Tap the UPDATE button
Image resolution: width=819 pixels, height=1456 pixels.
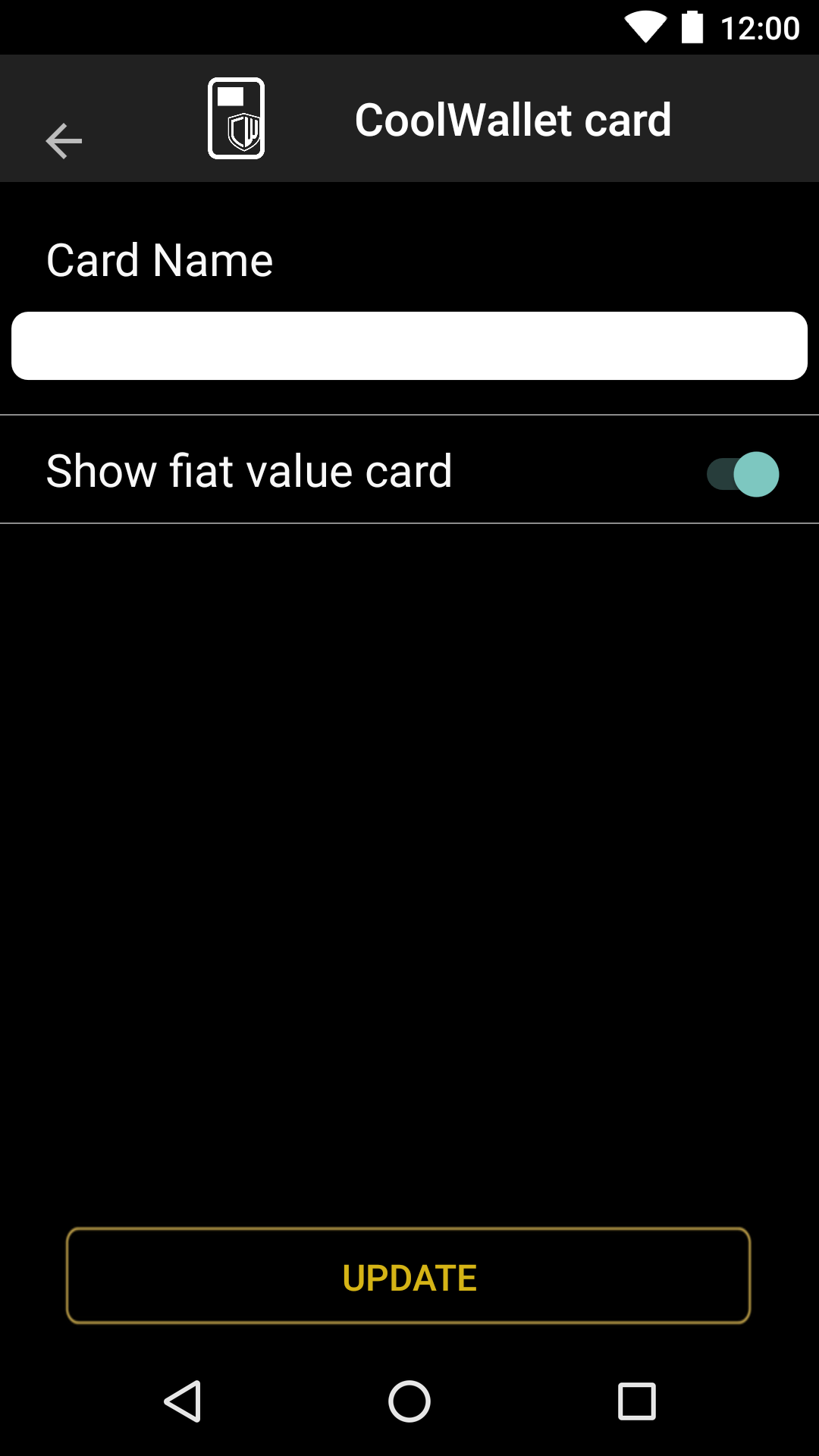pos(409,1276)
